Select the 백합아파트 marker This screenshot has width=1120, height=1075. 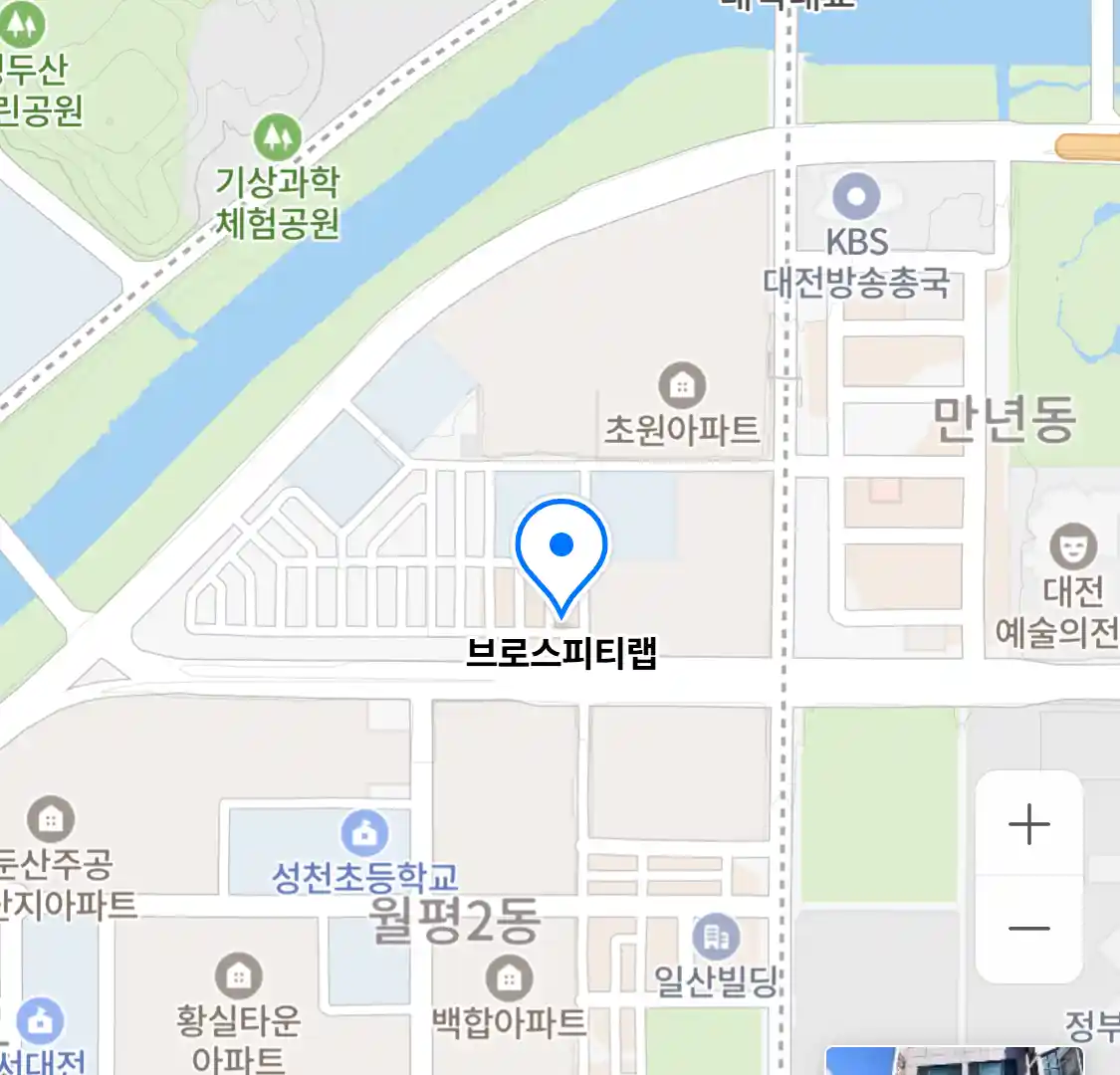tap(509, 979)
